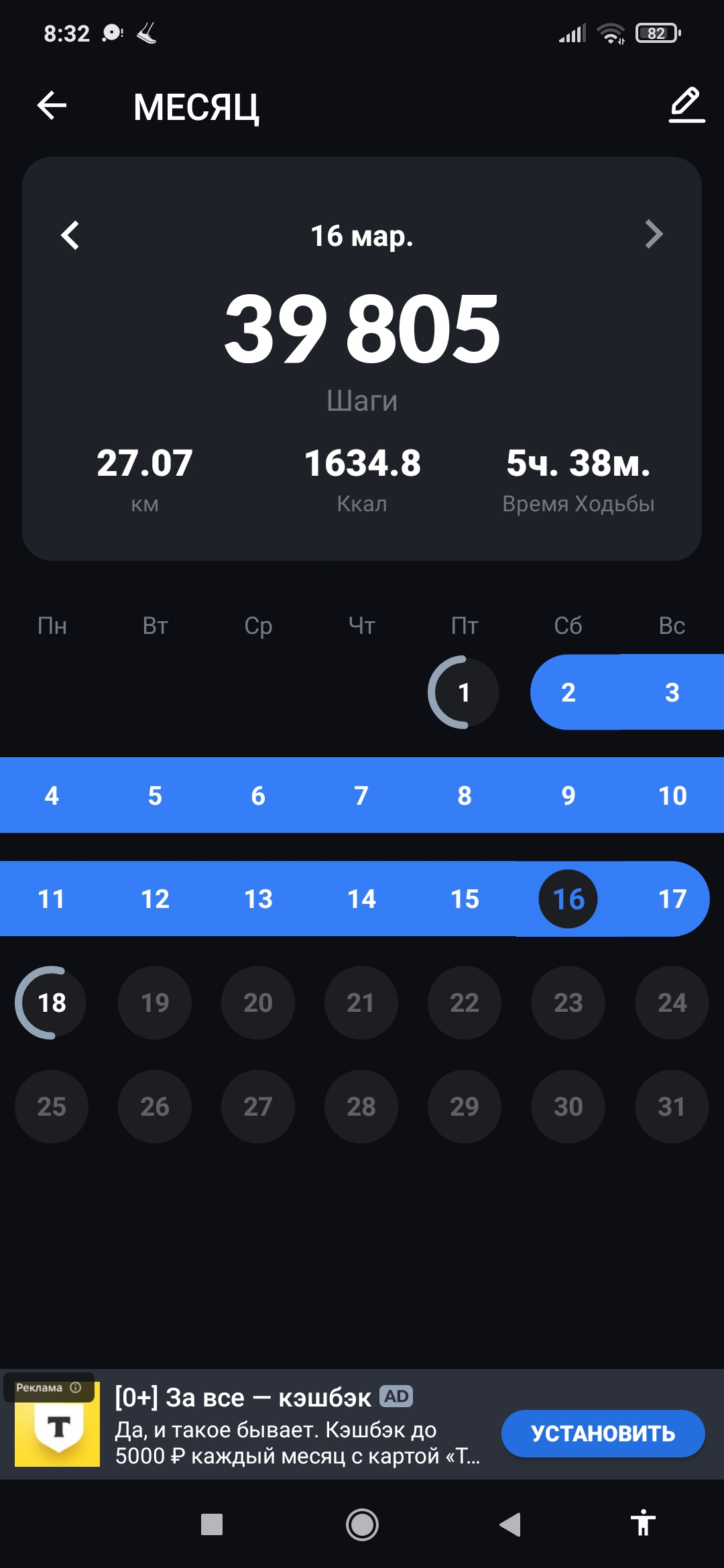This screenshot has width=724, height=1568.
Task: Open the accessibility shortcut button
Action: (x=643, y=1523)
